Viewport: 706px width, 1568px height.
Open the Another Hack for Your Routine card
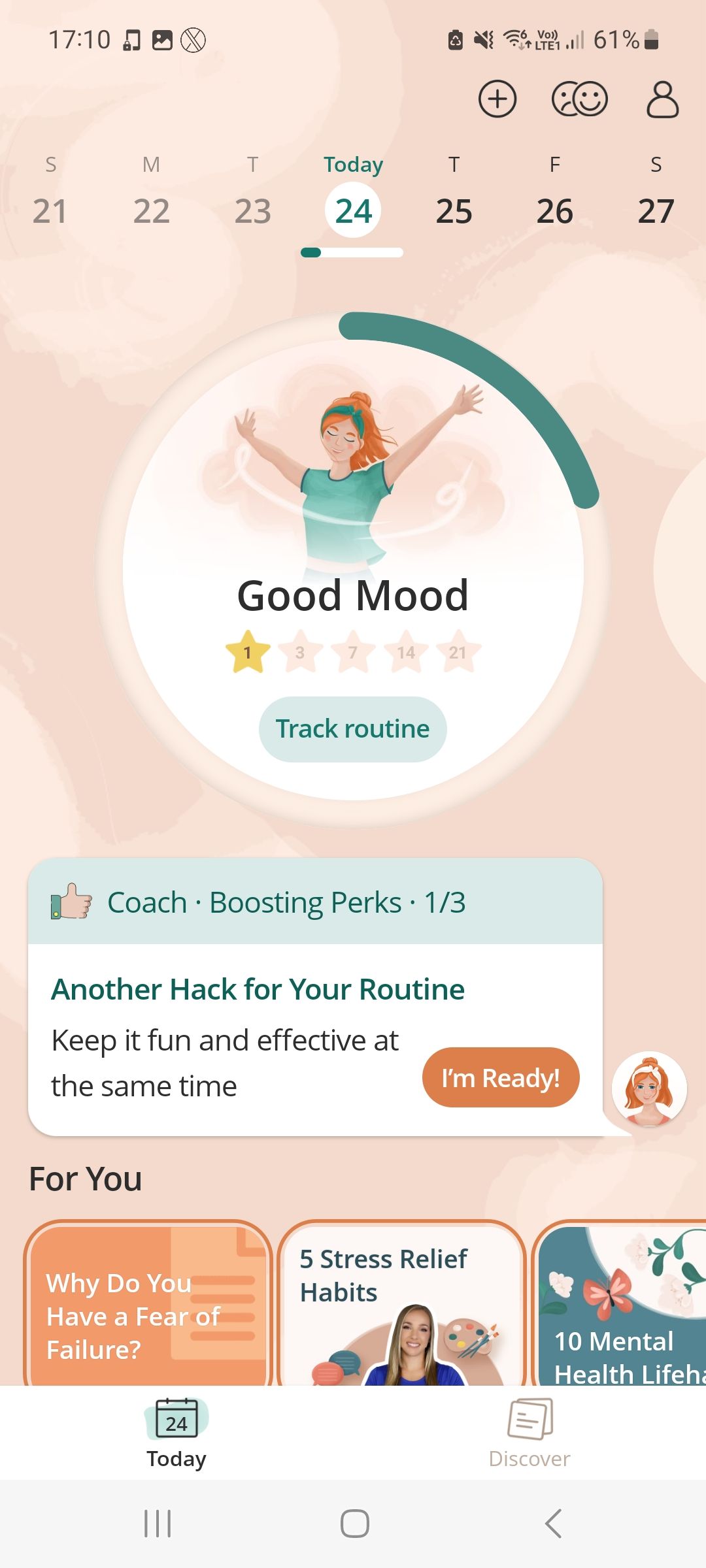tap(258, 990)
